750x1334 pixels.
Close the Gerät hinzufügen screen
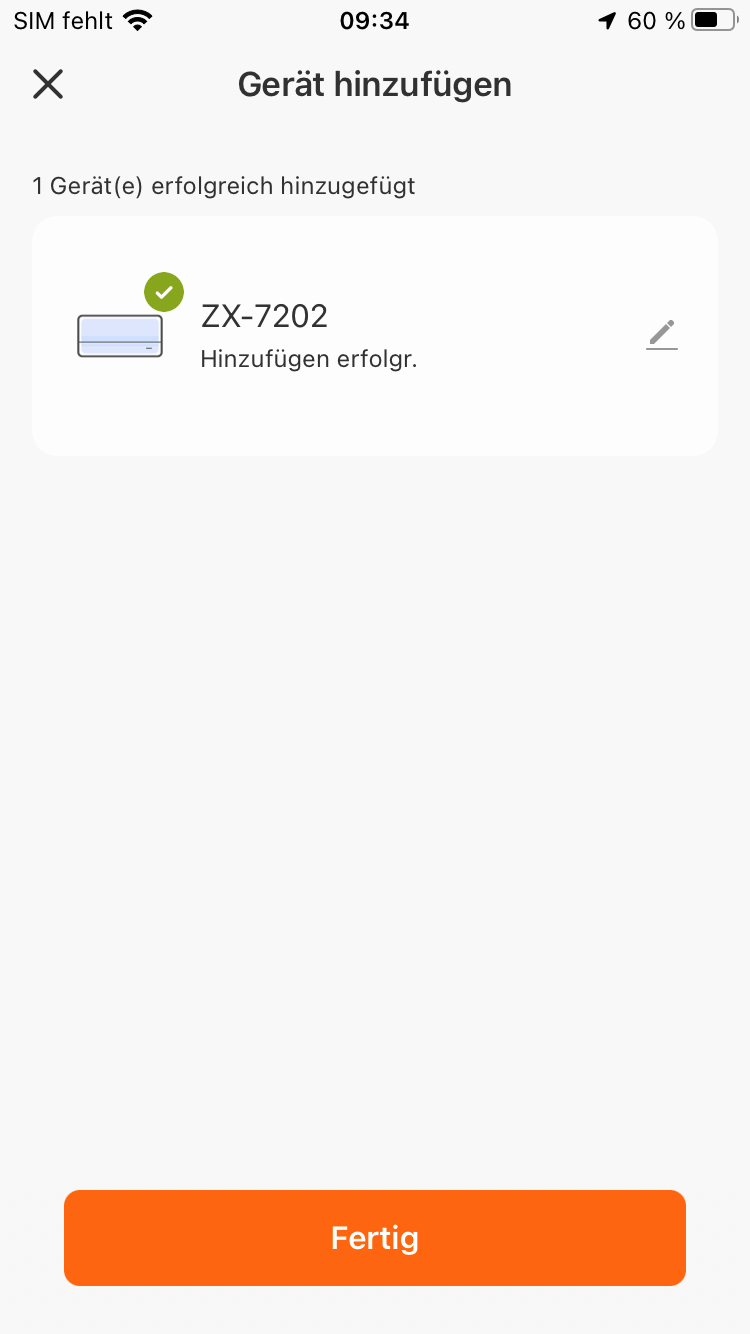click(48, 85)
